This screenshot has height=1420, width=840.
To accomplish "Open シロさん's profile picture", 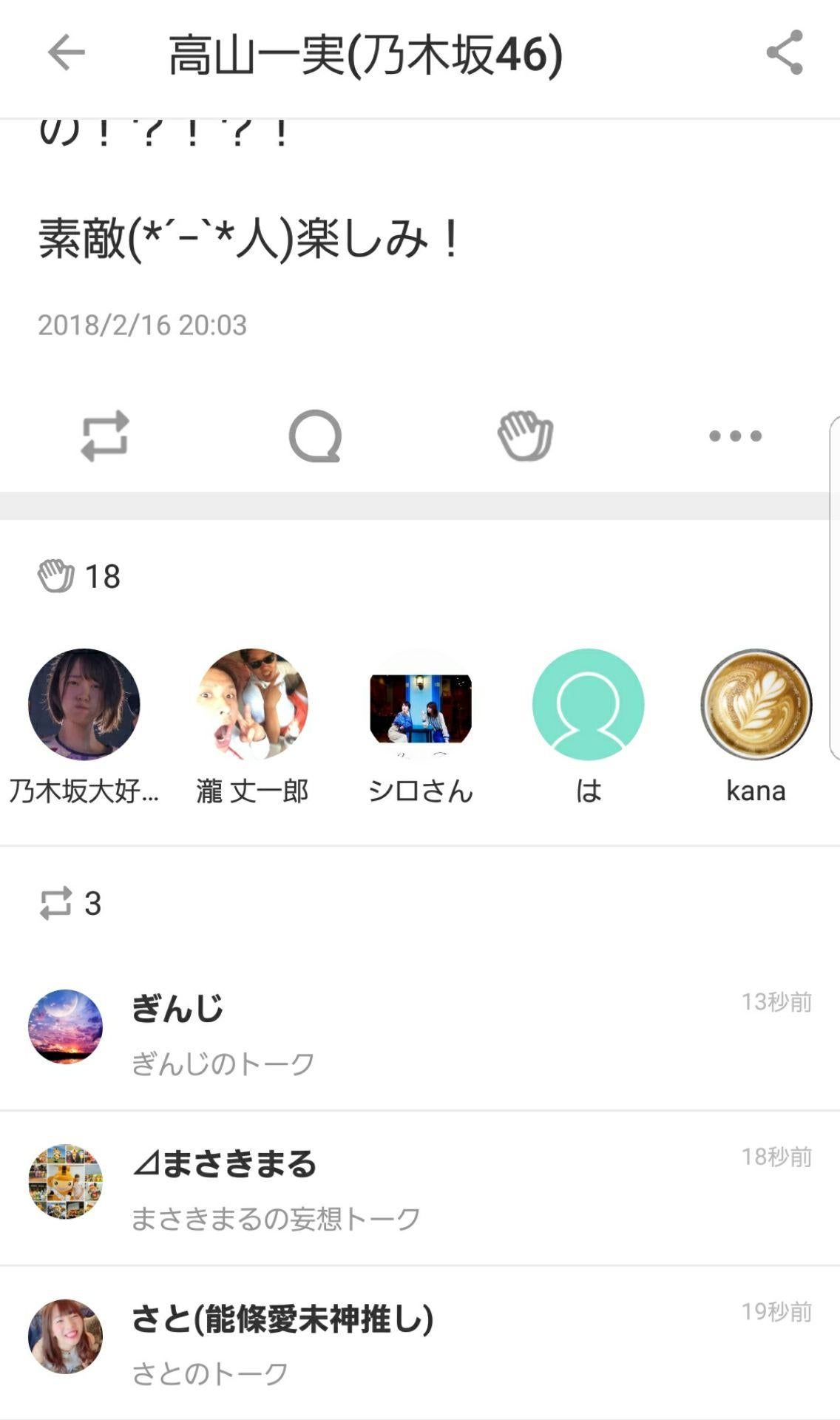I will click(x=420, y=705).
